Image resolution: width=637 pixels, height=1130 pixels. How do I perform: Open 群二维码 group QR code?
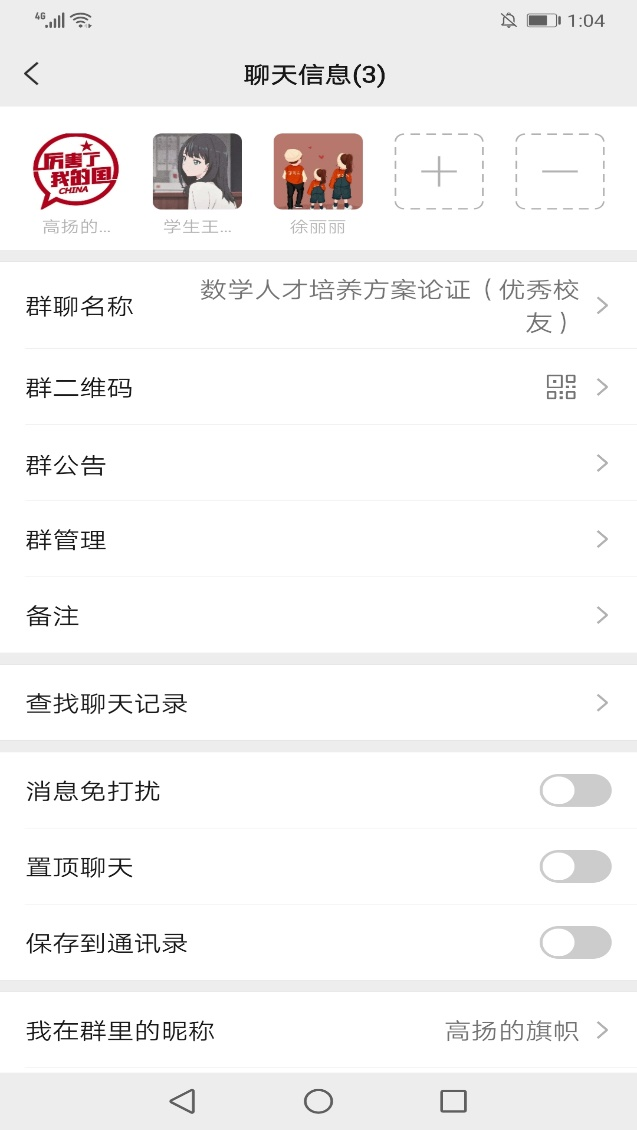coord(318,388)
